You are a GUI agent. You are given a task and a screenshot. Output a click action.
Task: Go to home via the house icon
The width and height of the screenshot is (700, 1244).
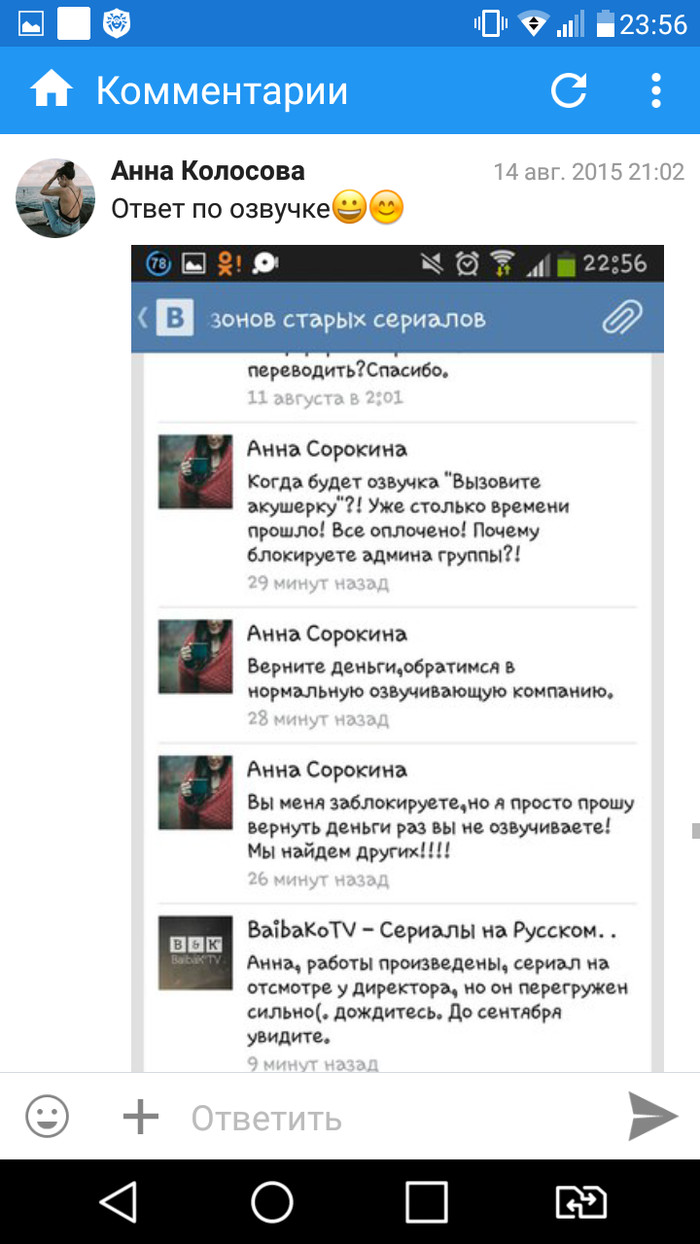click(52, 91)
